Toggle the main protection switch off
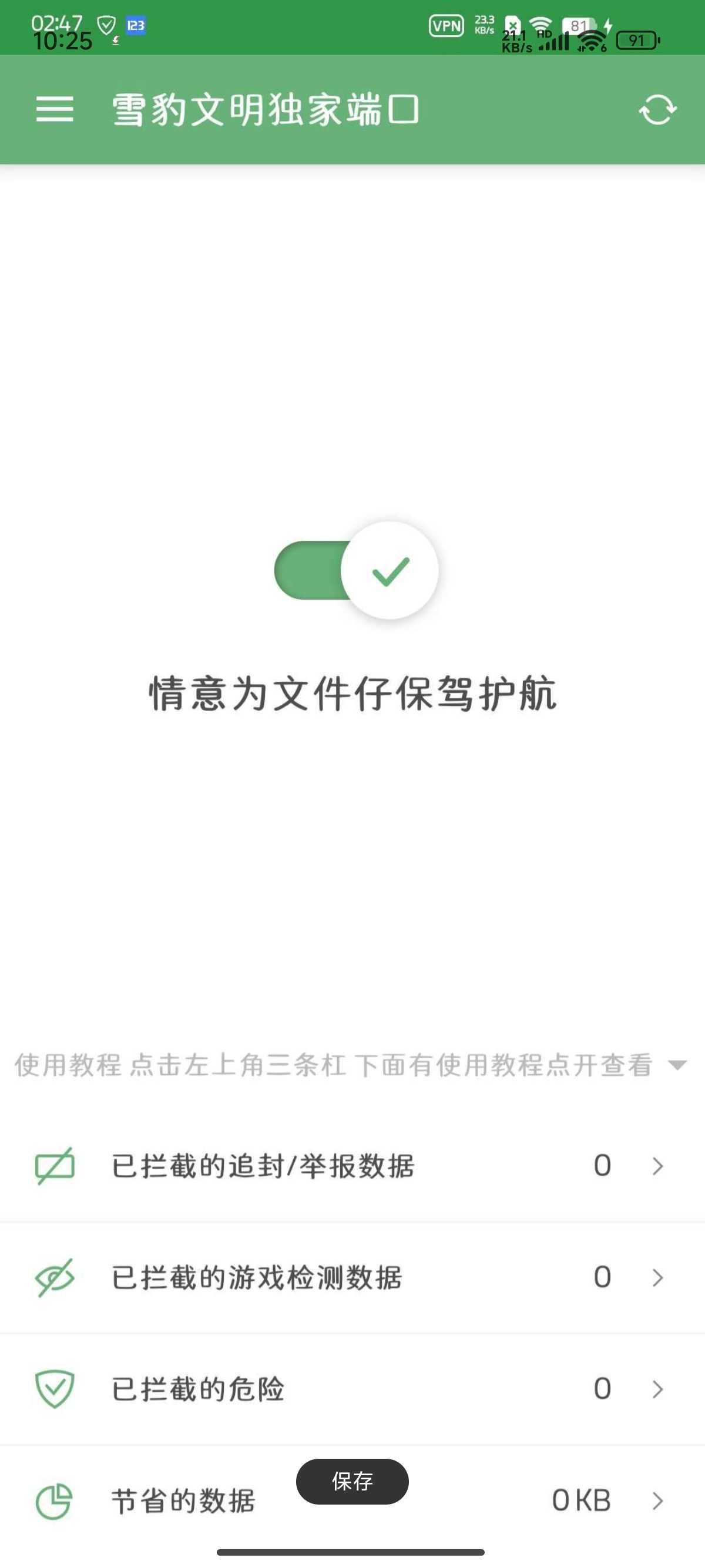Viewport: 705px width, 1568px height. 356,570
